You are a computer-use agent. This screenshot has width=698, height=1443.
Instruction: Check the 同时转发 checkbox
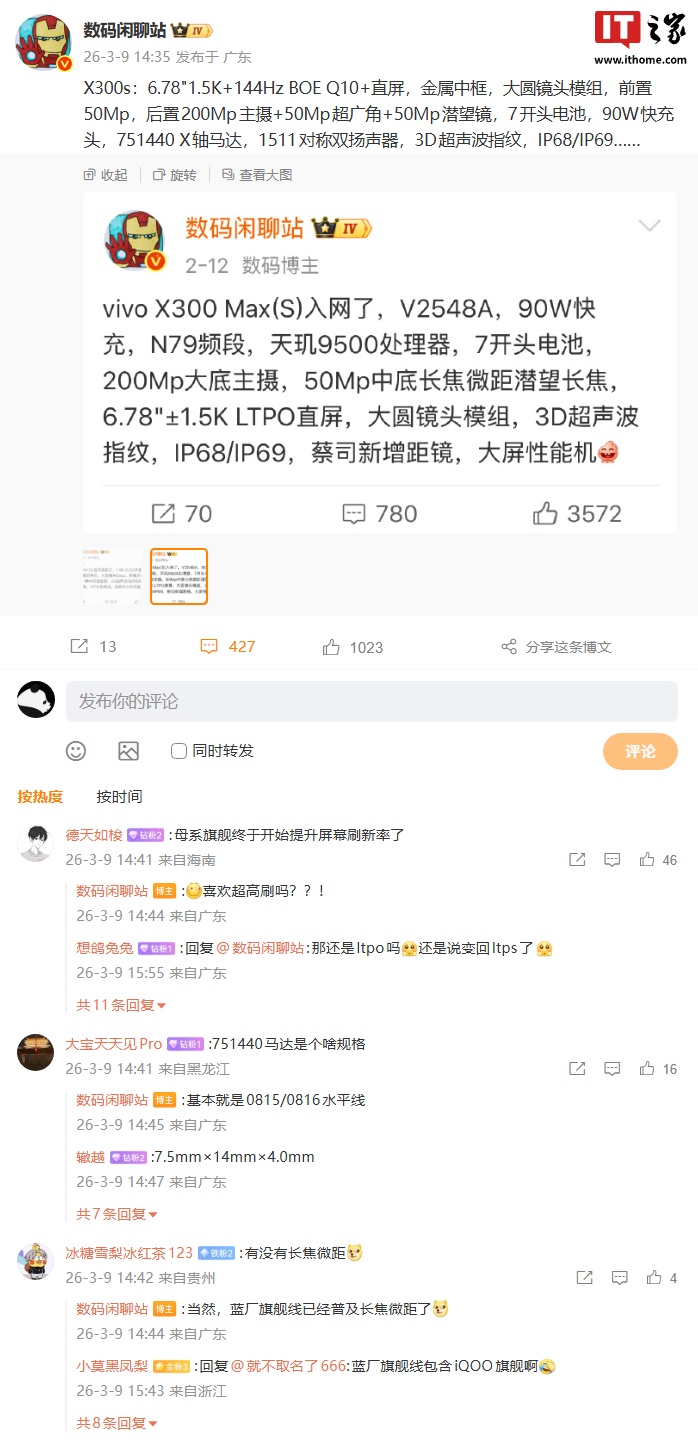(x=179, y=751)
